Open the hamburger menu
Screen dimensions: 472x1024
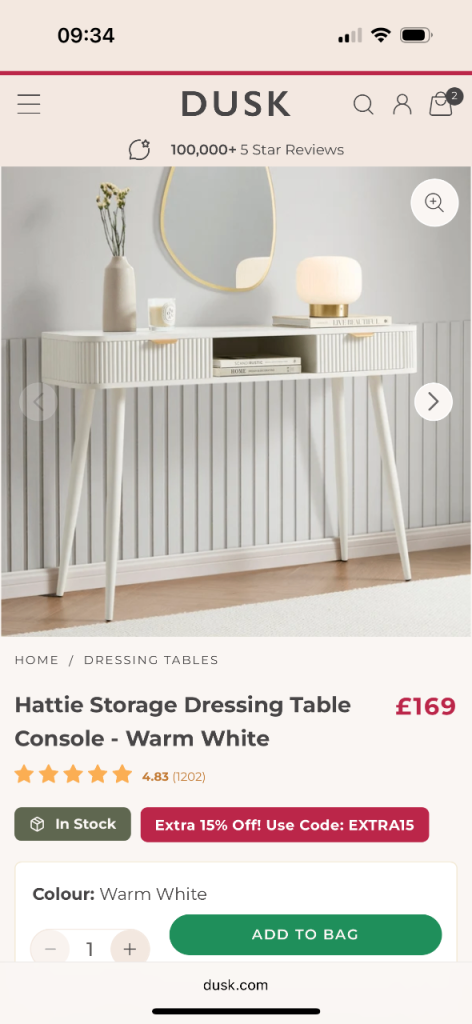tap(29, 104)
